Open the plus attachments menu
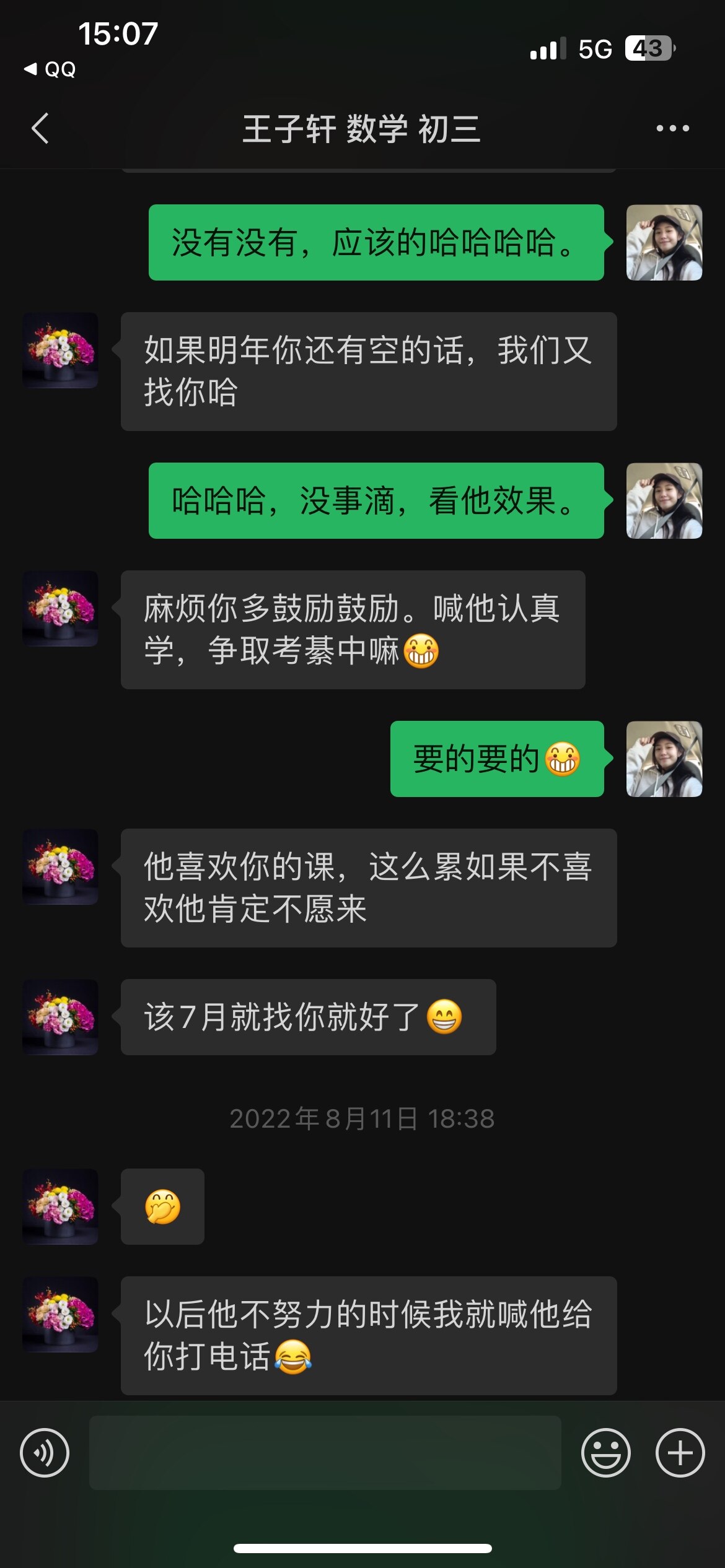This screenshot has height=1568, width=725. coord(680,1453)
